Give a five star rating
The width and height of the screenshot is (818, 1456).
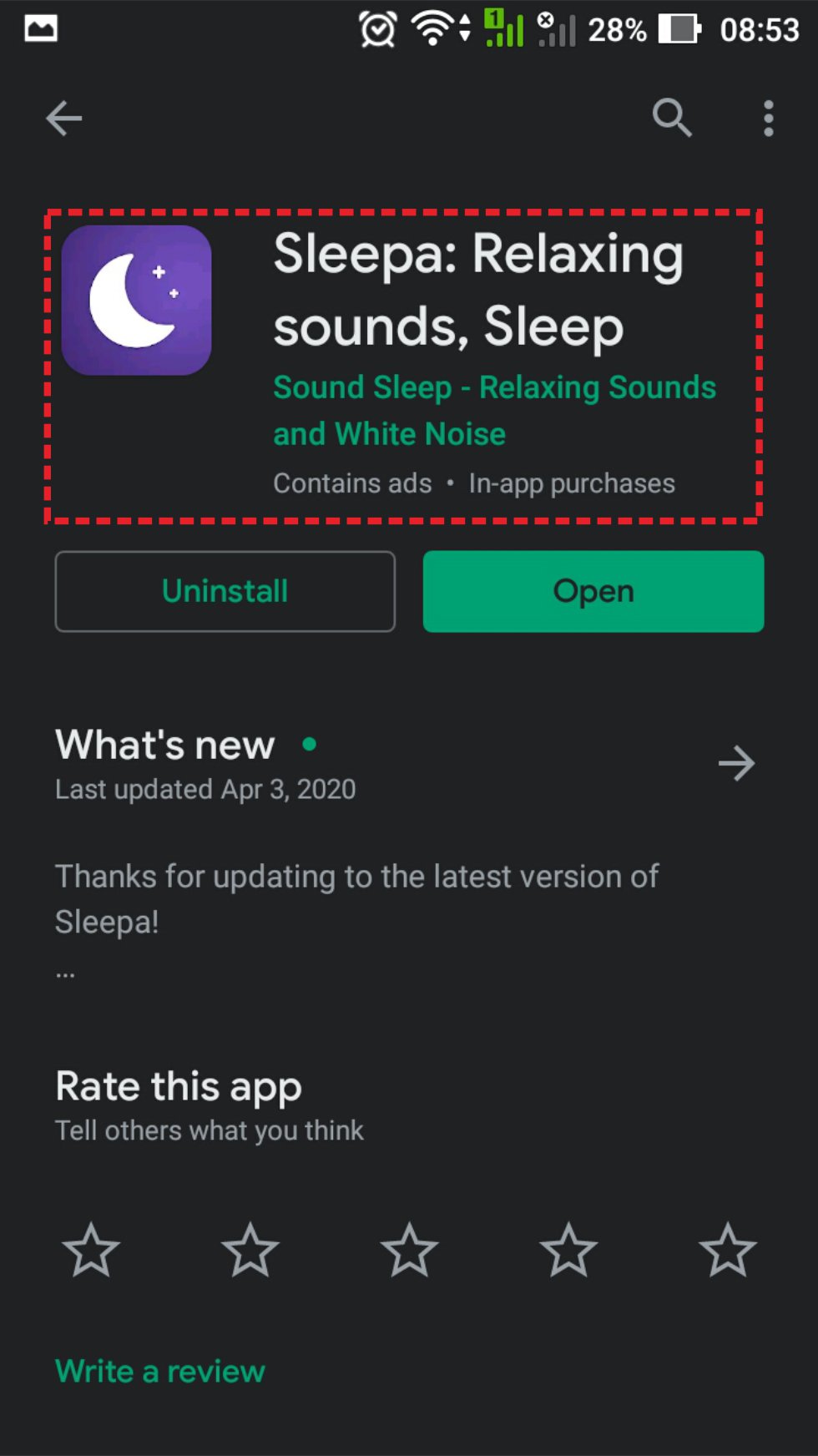pyautogui.click(x=727, y=1250)
